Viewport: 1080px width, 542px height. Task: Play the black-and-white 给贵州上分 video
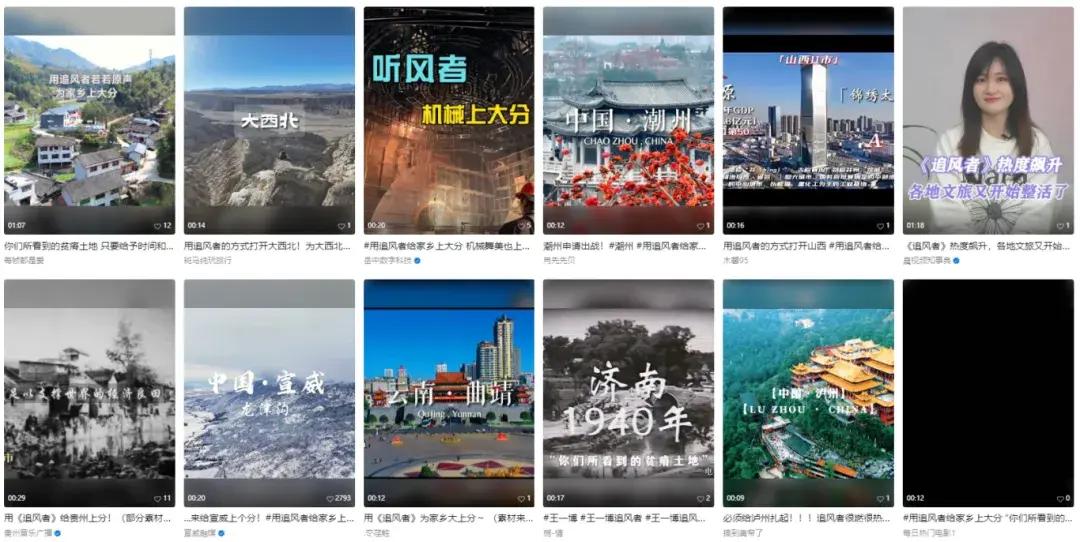pyautogui.click(x=89, y=393)
